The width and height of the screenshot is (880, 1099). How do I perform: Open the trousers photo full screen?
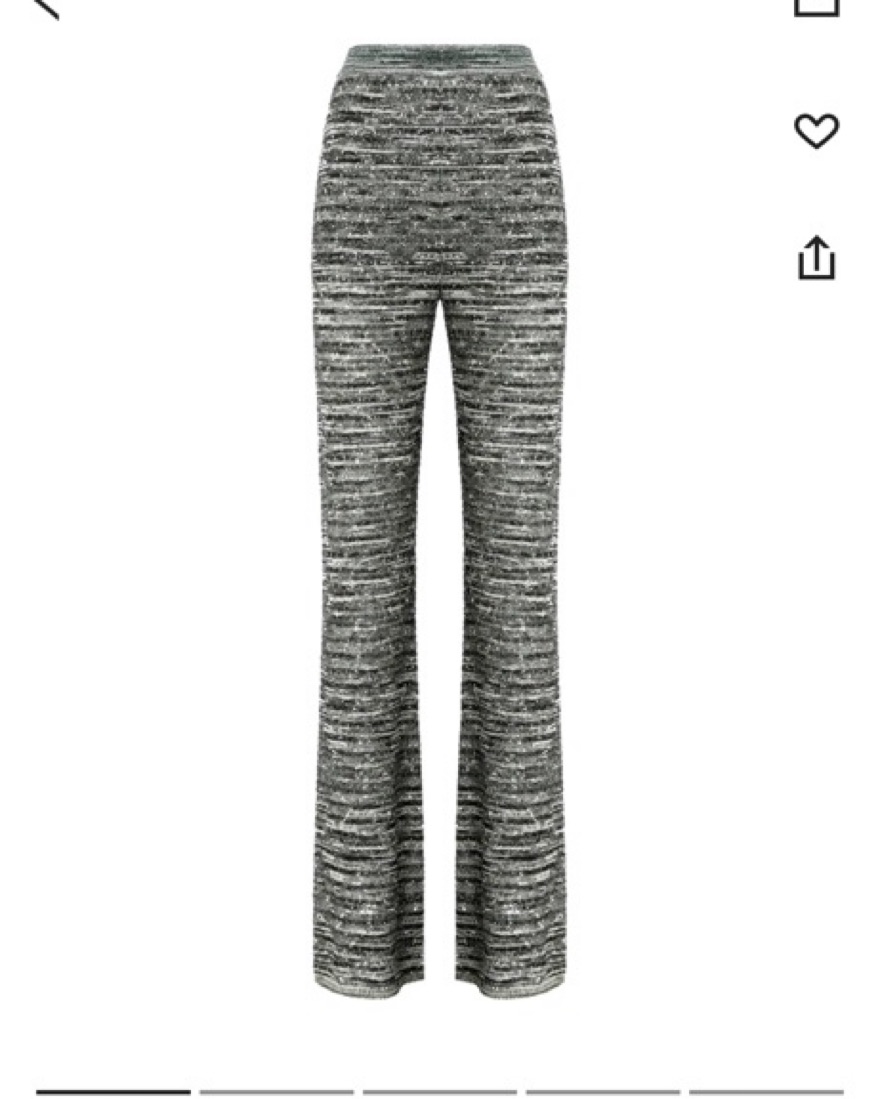tap(440, 520)
